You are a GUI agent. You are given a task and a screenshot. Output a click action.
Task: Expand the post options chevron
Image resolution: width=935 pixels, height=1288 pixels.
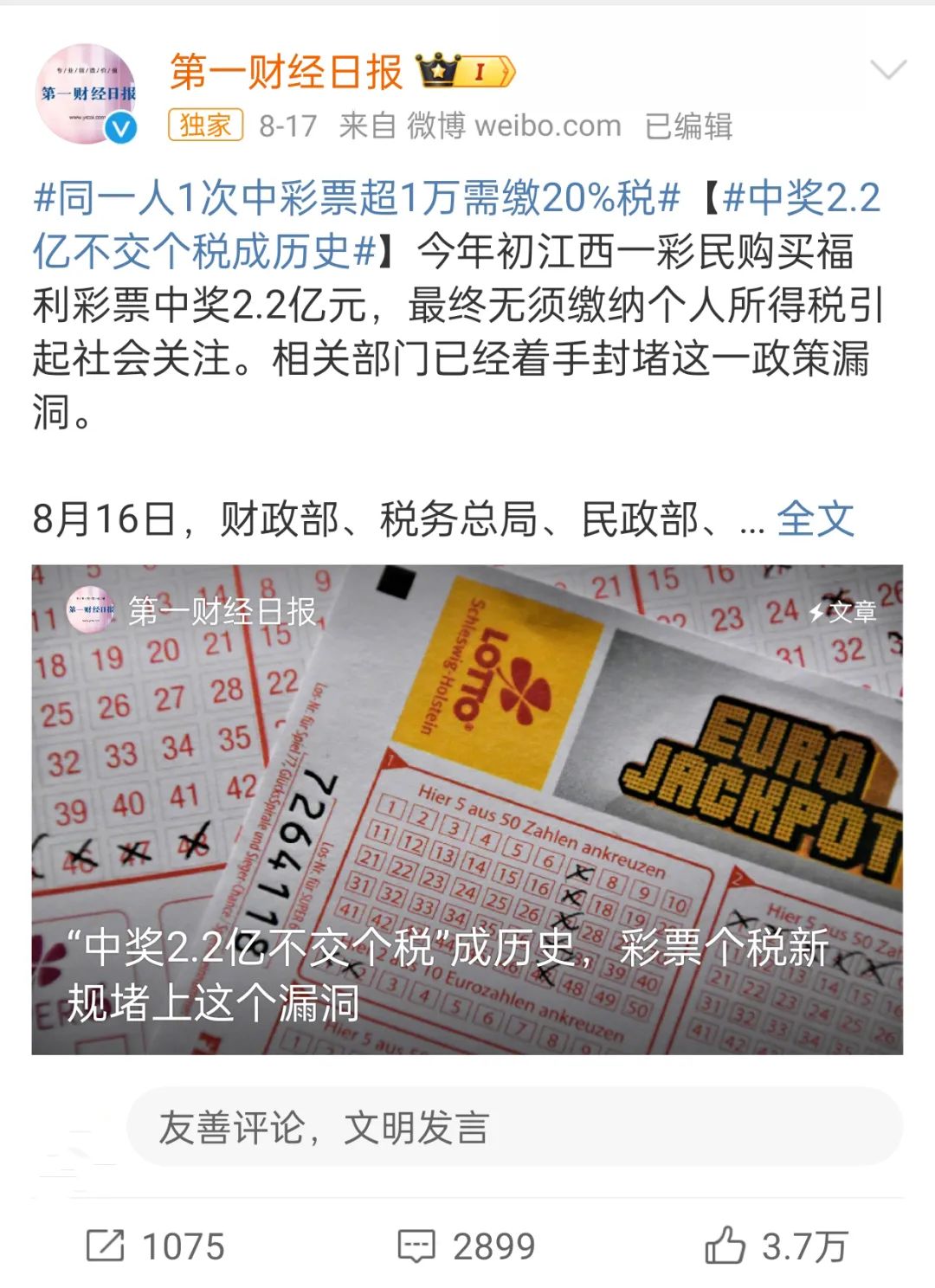point(887,70)
